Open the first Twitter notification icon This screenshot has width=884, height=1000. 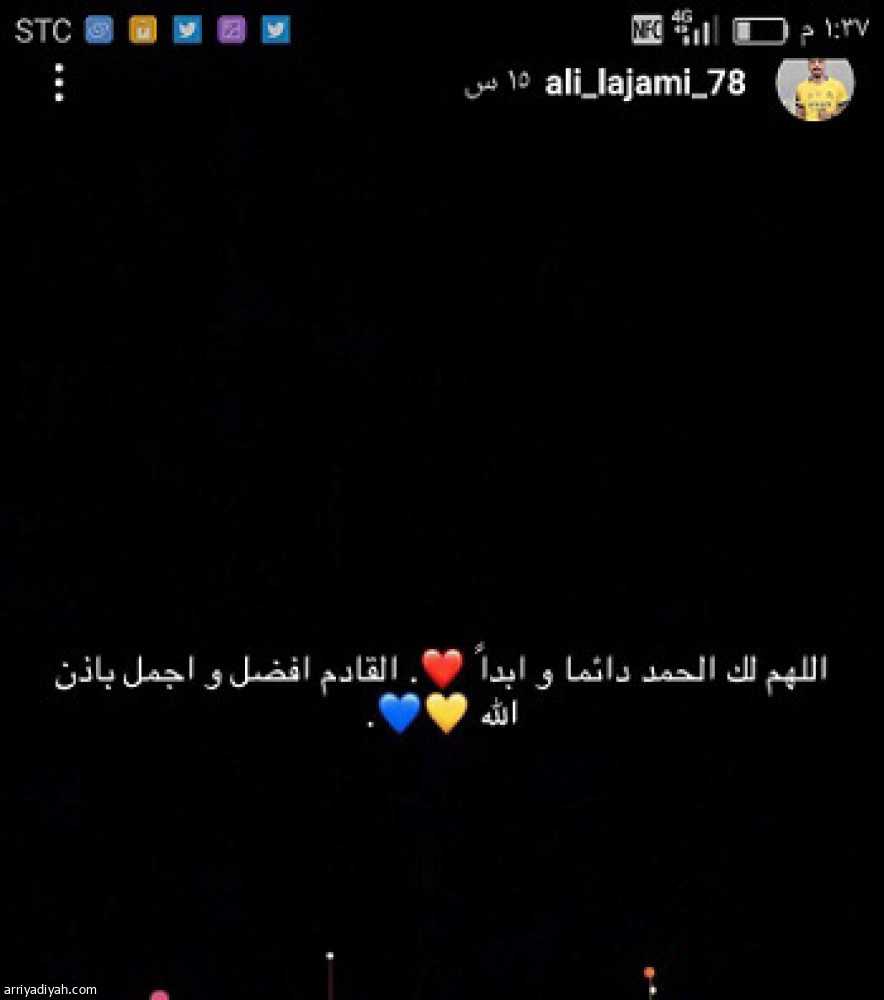[185, 30]
